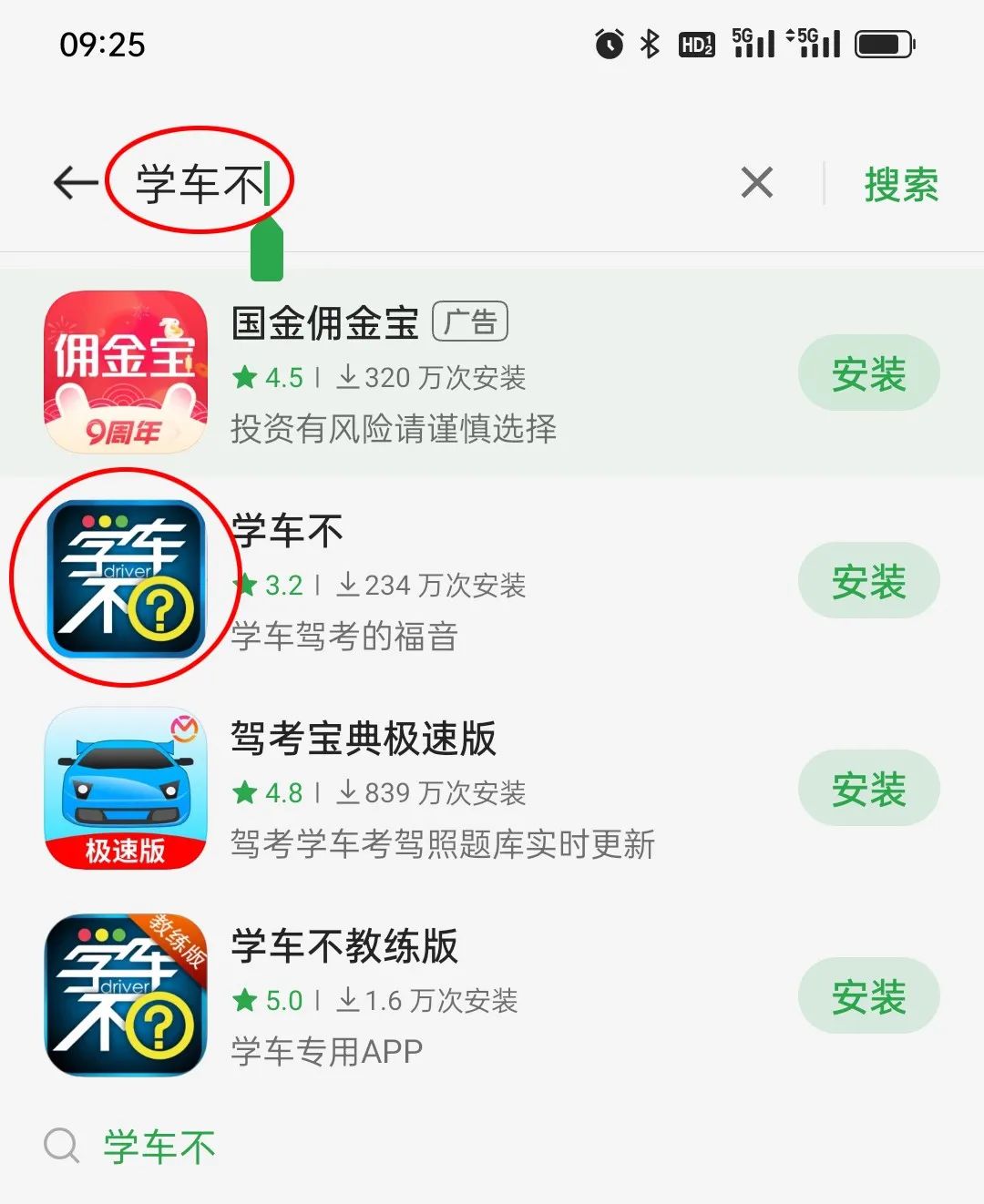Select the 广告 label beside 国金佣金宝

click(470, 321)
